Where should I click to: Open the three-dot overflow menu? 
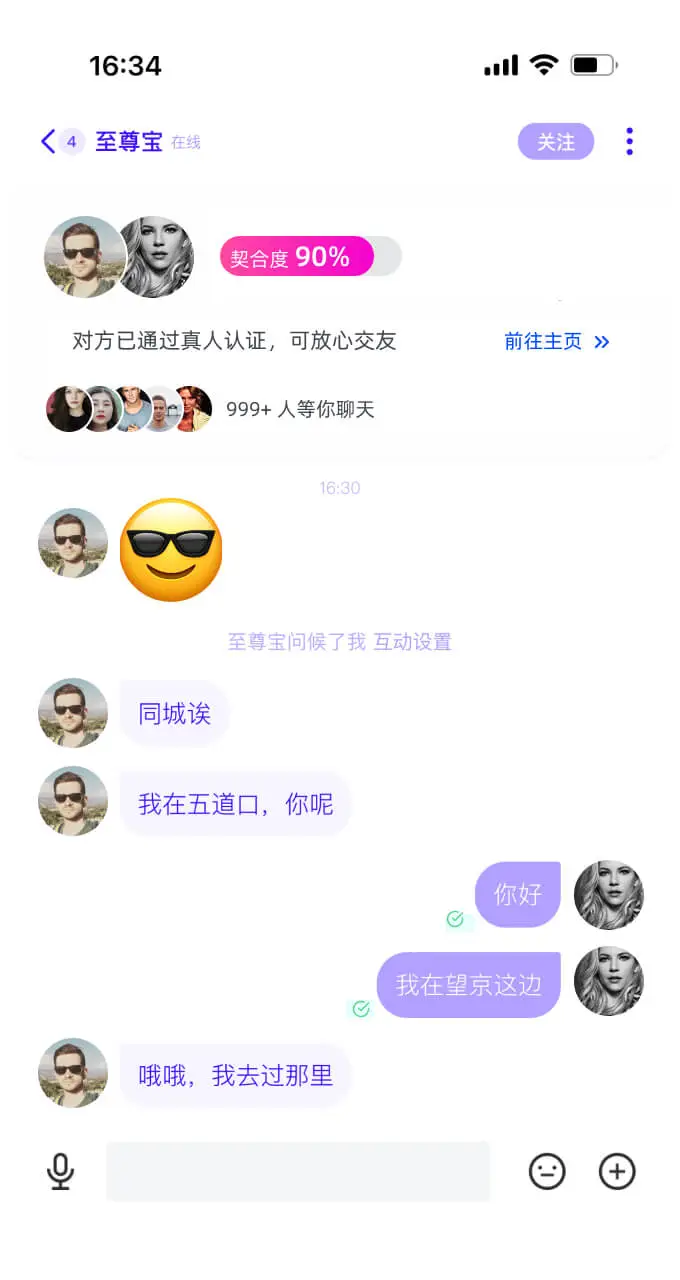pos(629,142)
